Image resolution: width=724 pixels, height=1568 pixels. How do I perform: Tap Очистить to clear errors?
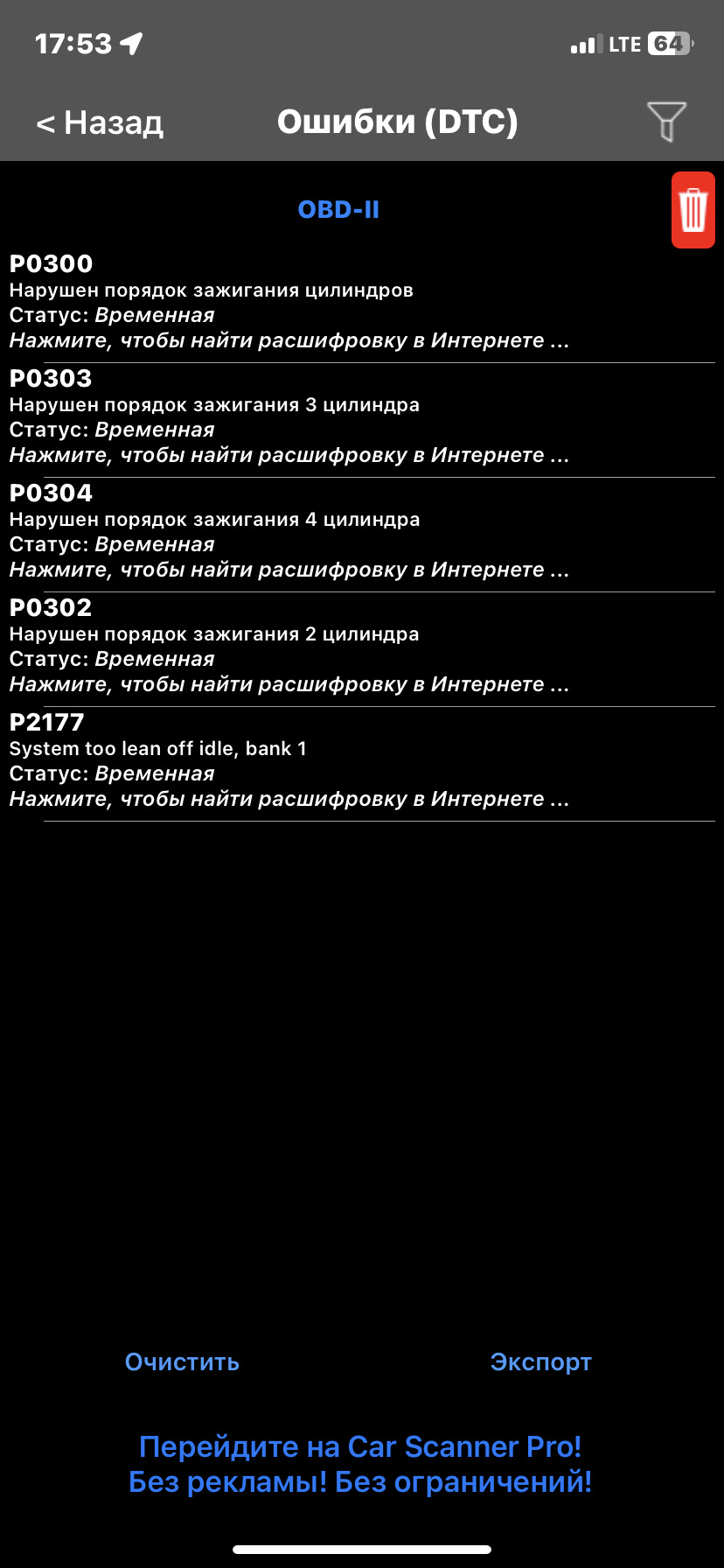click(x=182, y=1361)
